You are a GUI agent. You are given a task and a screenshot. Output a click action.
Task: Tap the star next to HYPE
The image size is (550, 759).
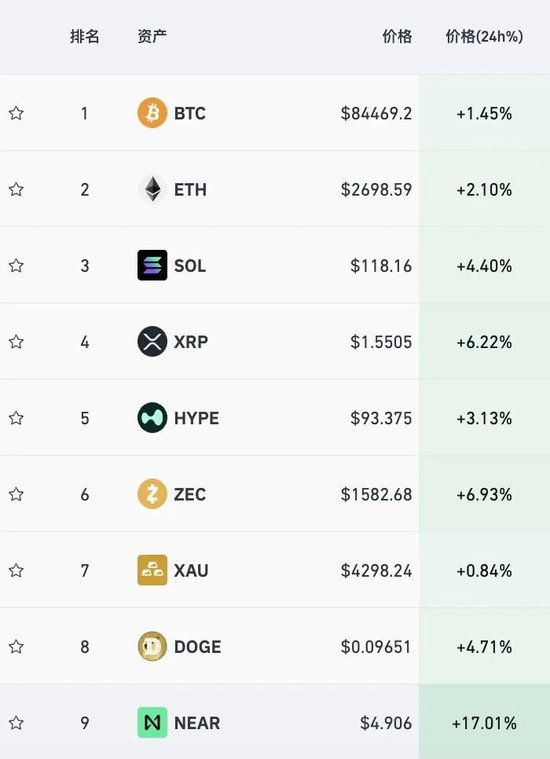[16, 418]
